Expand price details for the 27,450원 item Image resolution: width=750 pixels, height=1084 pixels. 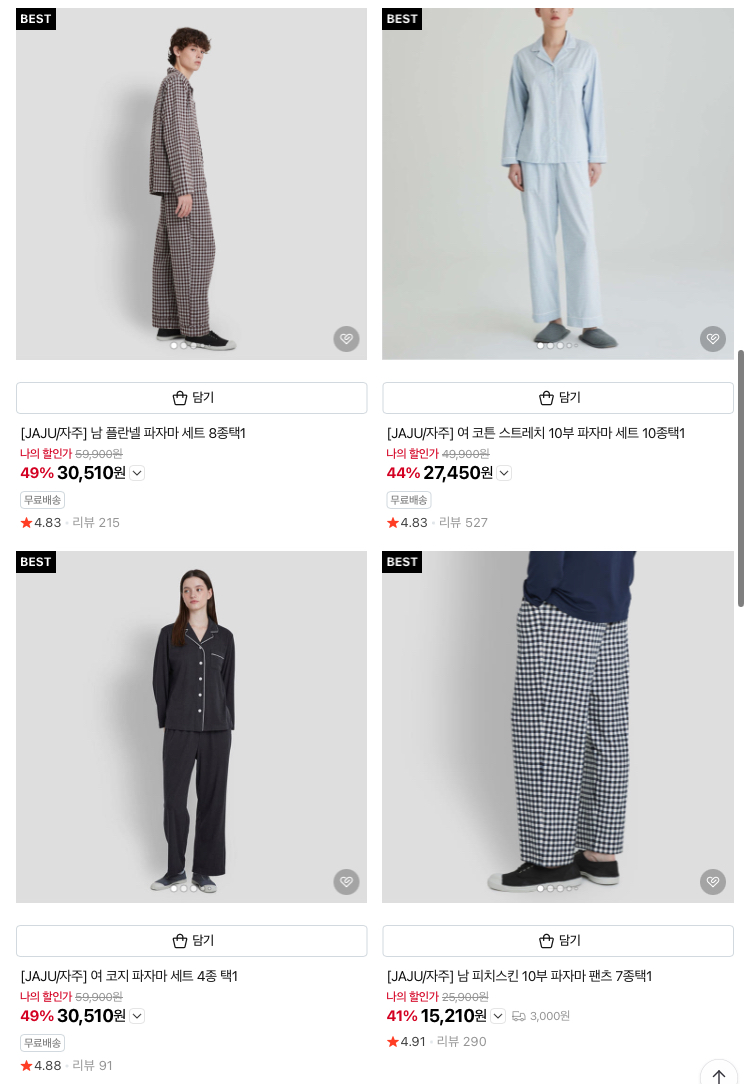pos(504,473)
